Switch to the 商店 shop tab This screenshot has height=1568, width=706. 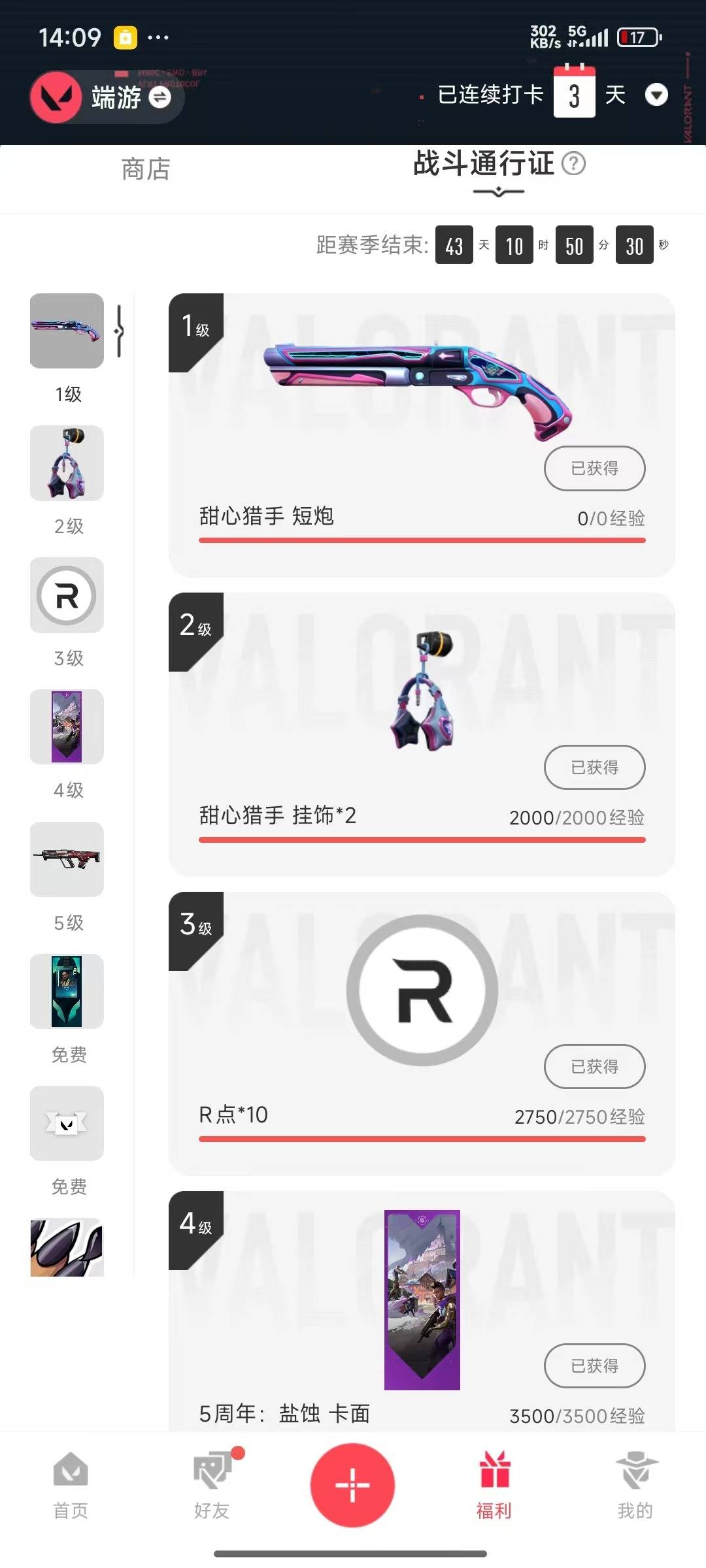click(x=144, y=169)
